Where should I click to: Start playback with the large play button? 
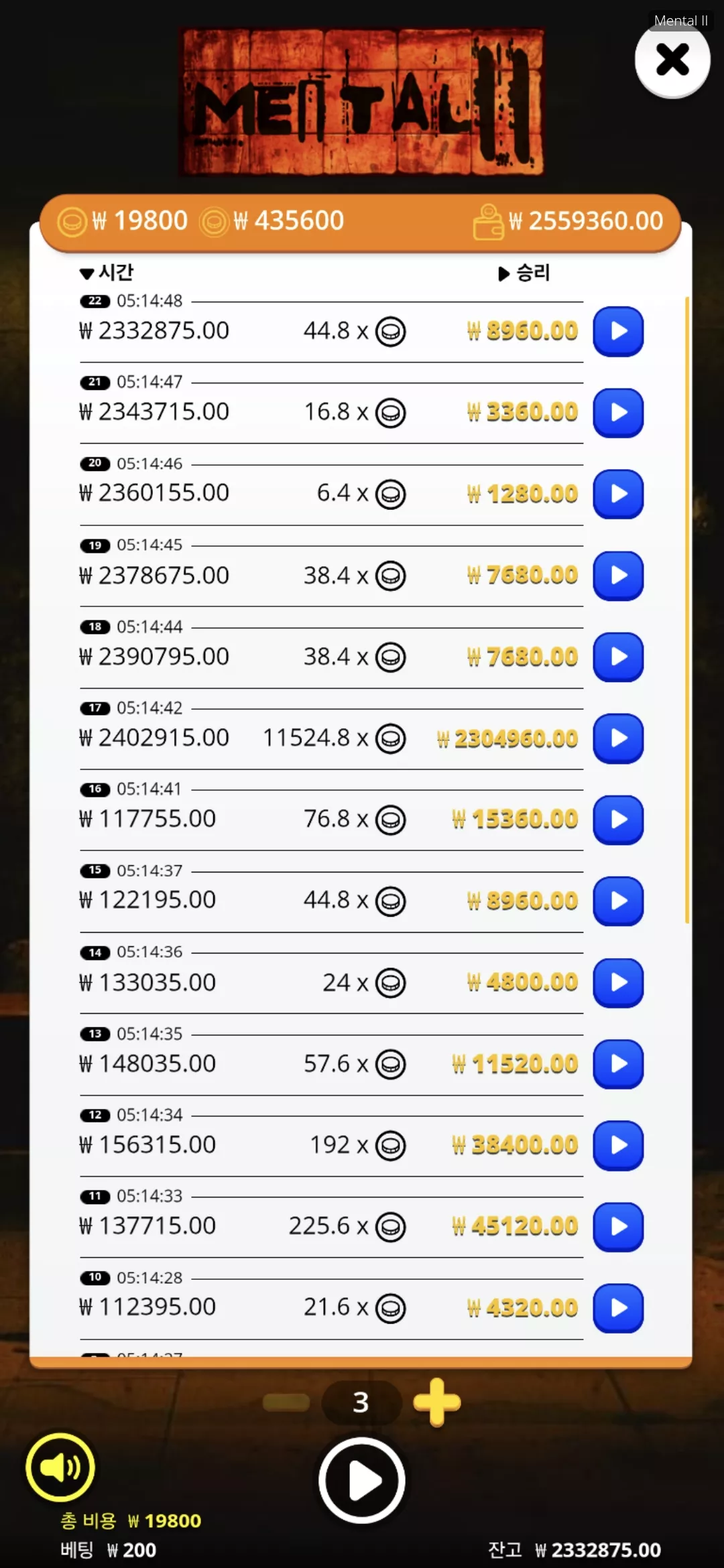362,1480
